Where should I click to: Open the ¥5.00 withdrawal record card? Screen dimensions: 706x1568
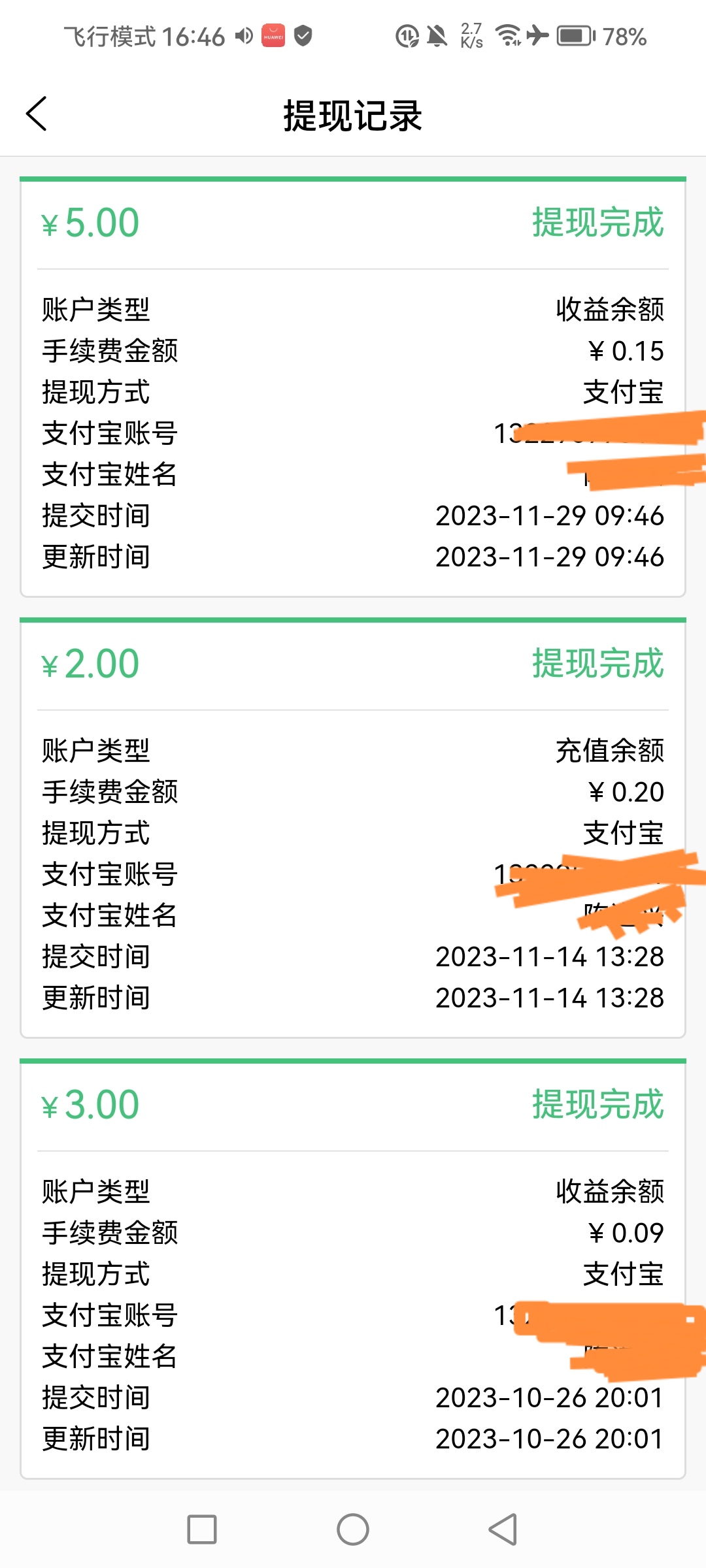click(x=353, y=387)
